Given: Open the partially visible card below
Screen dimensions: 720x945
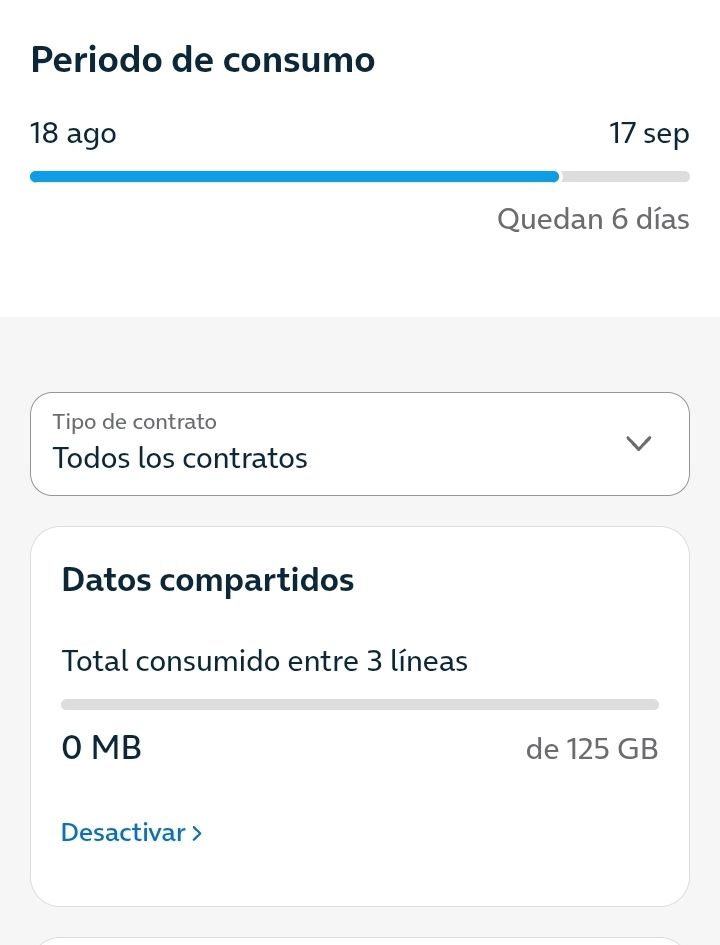Looking at the screenshot, I should pyautogui.click(x=360, y=940).
